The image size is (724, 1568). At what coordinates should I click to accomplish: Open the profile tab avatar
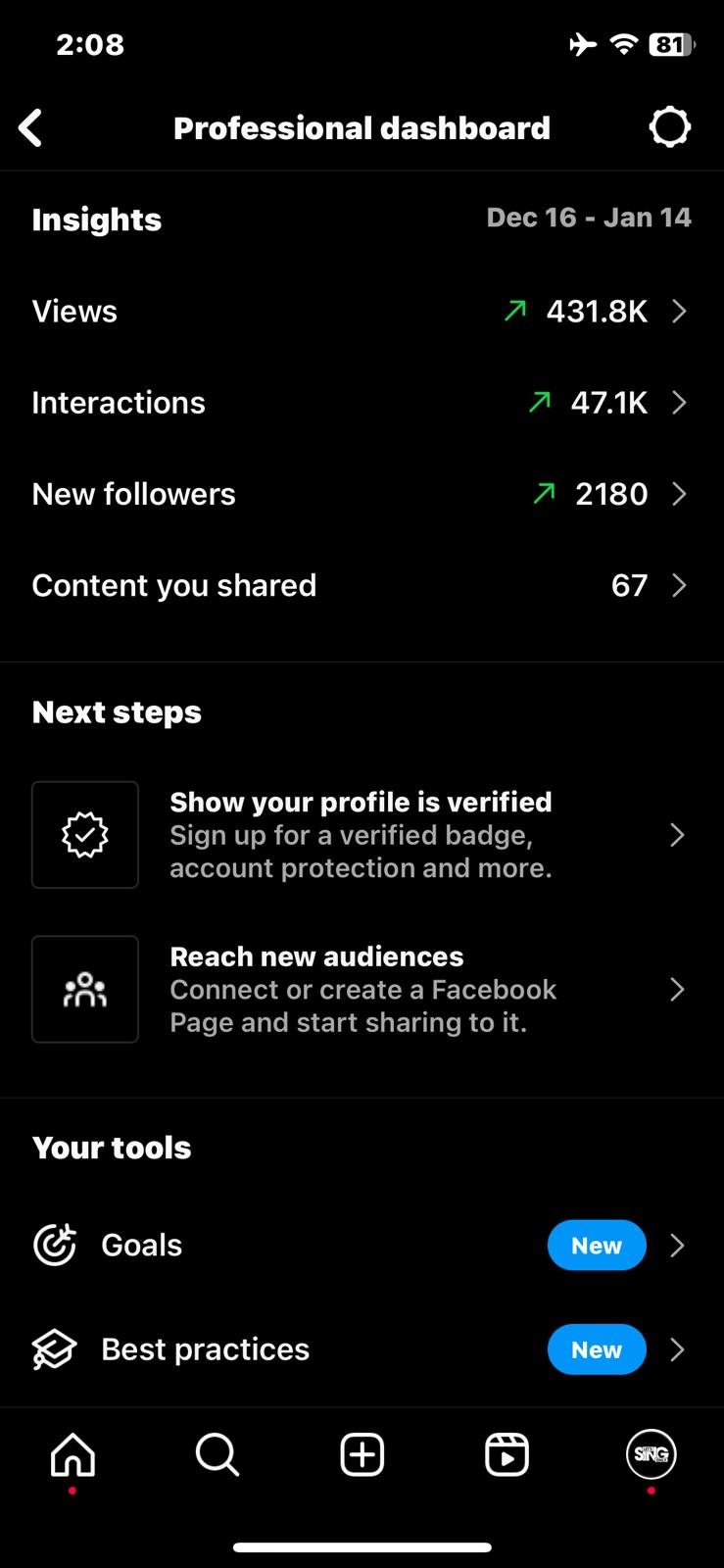(652, 1454)
